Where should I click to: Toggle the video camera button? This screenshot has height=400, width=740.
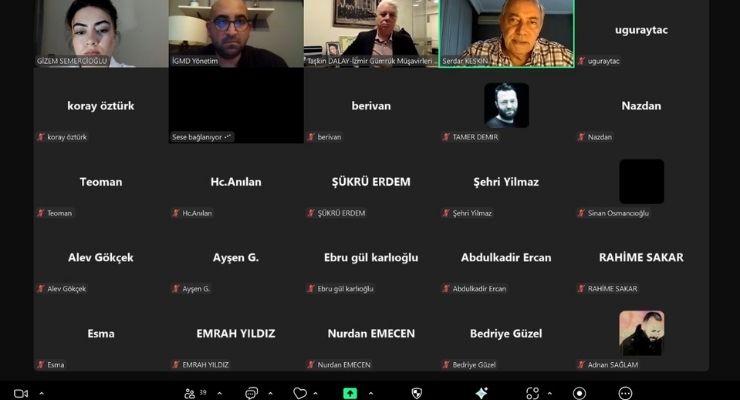coord(20,393)
